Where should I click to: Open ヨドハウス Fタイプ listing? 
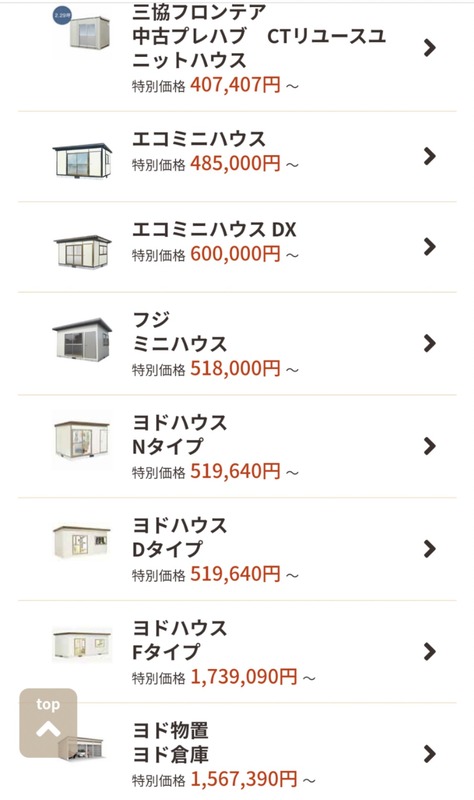pos(237,652)
